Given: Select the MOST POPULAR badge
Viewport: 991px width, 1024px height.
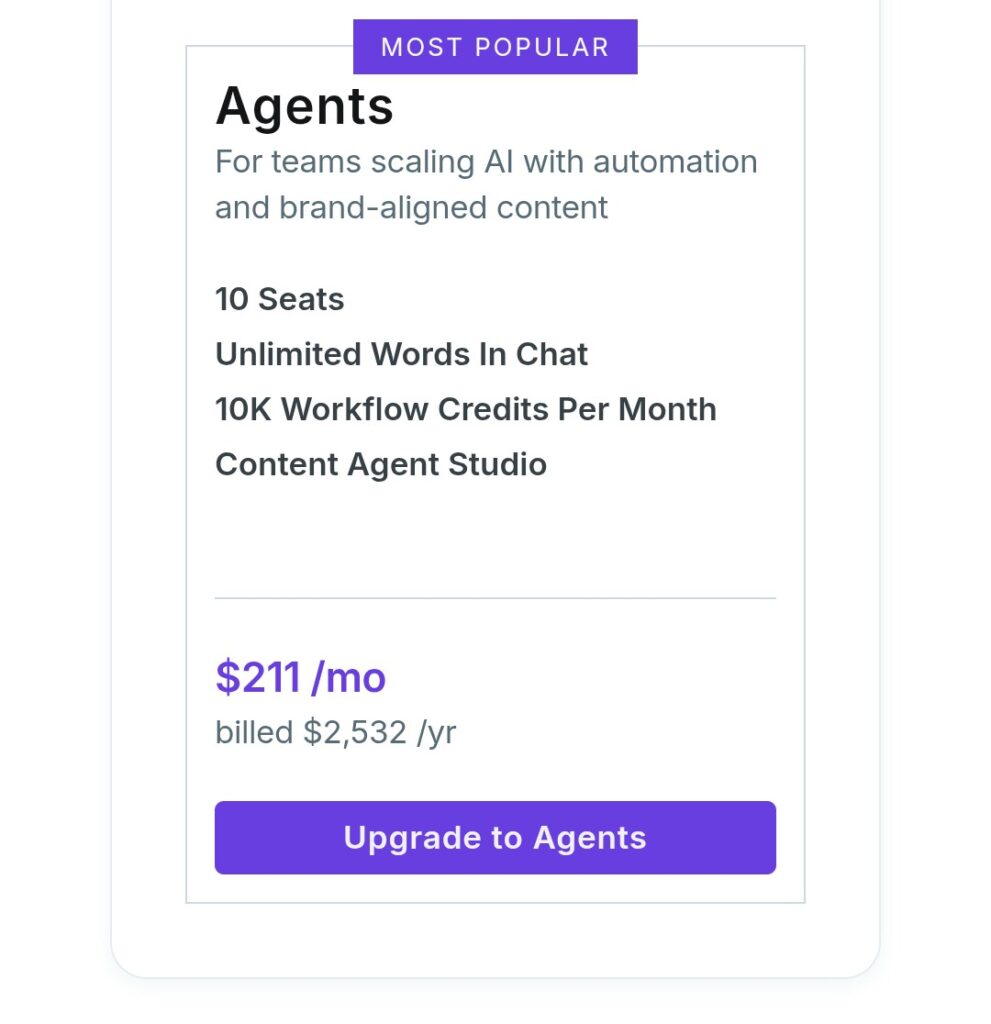Looking at the screenshot, I should tap(495, 46).
